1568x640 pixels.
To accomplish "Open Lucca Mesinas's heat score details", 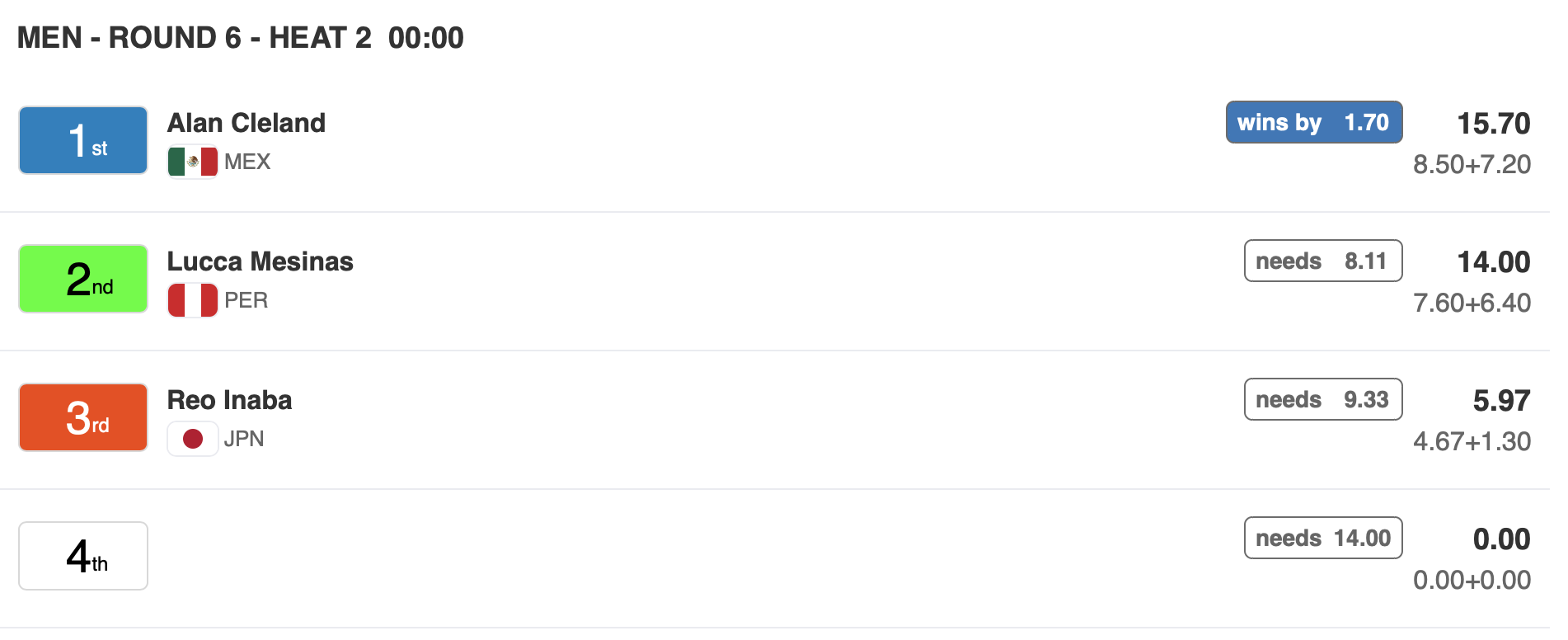I will [x=1493, y=263].
